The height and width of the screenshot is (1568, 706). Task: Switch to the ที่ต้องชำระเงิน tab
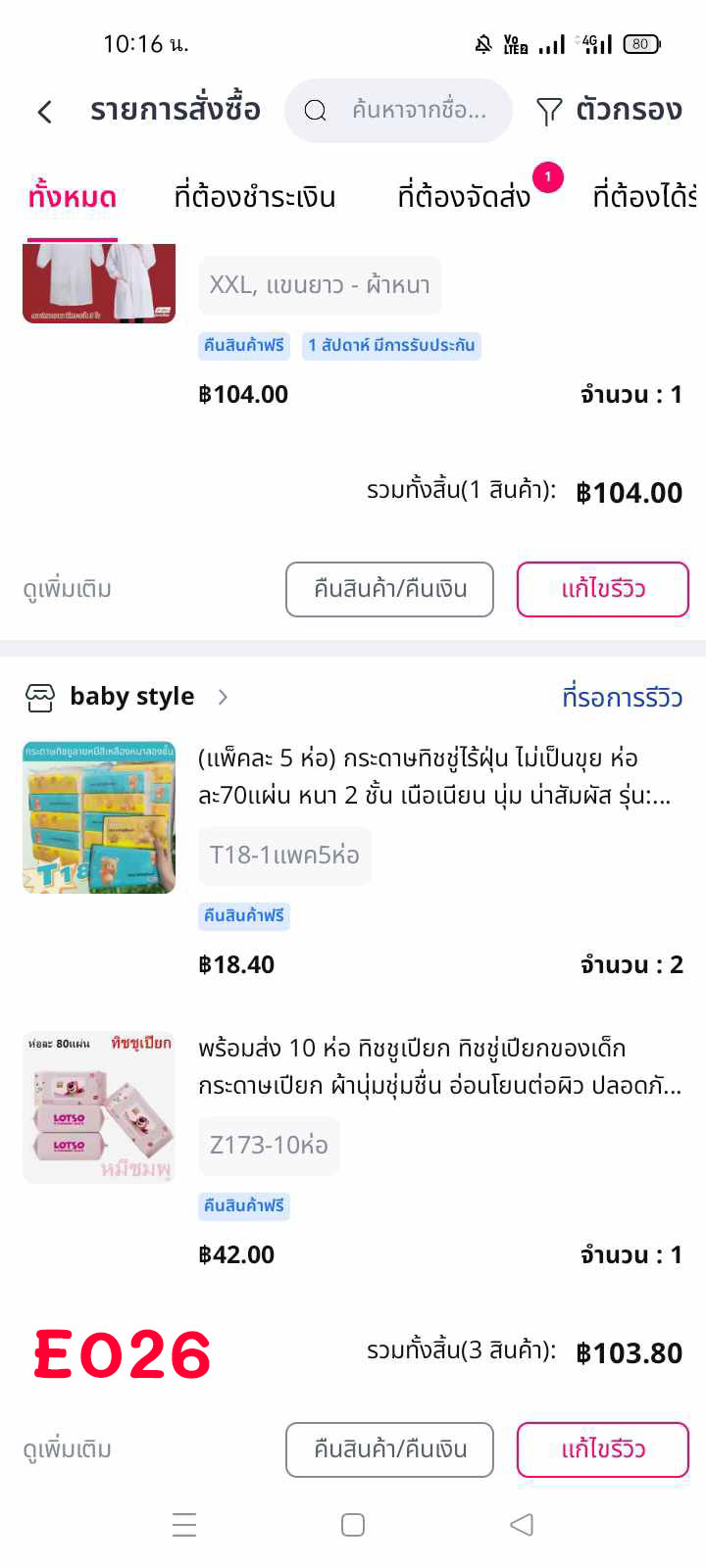pos(255,197)
